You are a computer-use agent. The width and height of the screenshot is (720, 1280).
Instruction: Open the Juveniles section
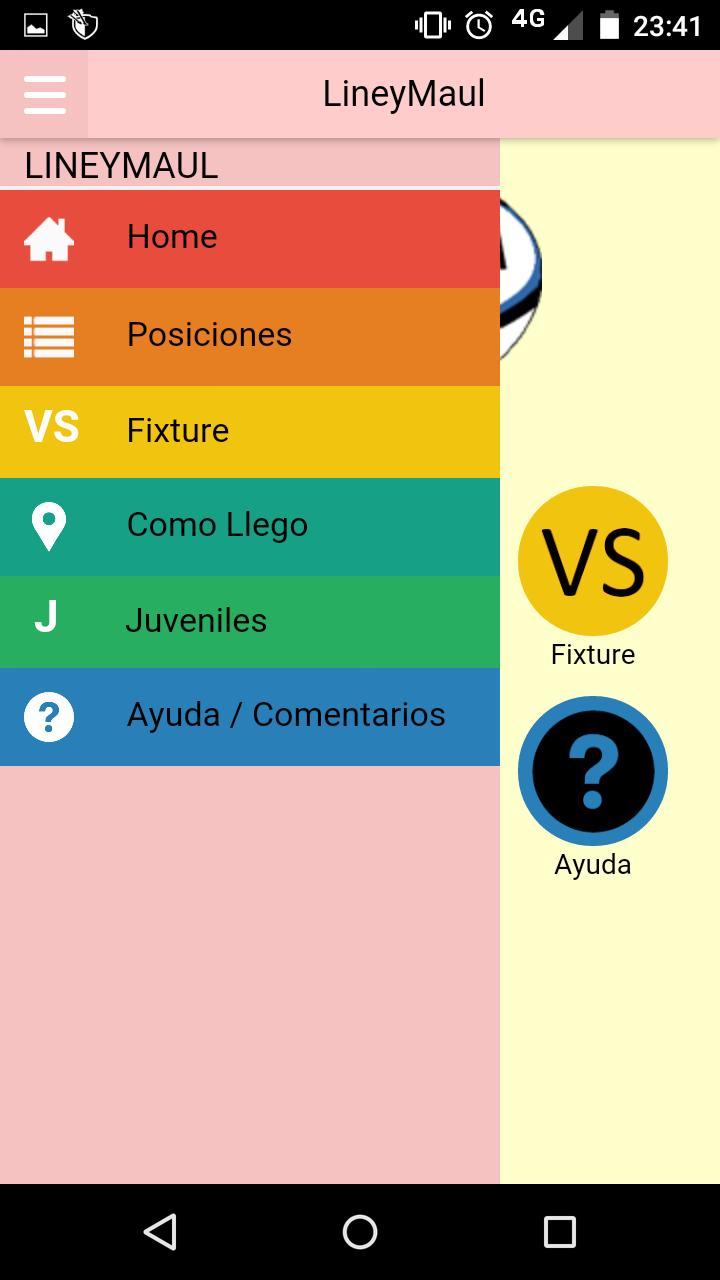click(x=250, y=621)
